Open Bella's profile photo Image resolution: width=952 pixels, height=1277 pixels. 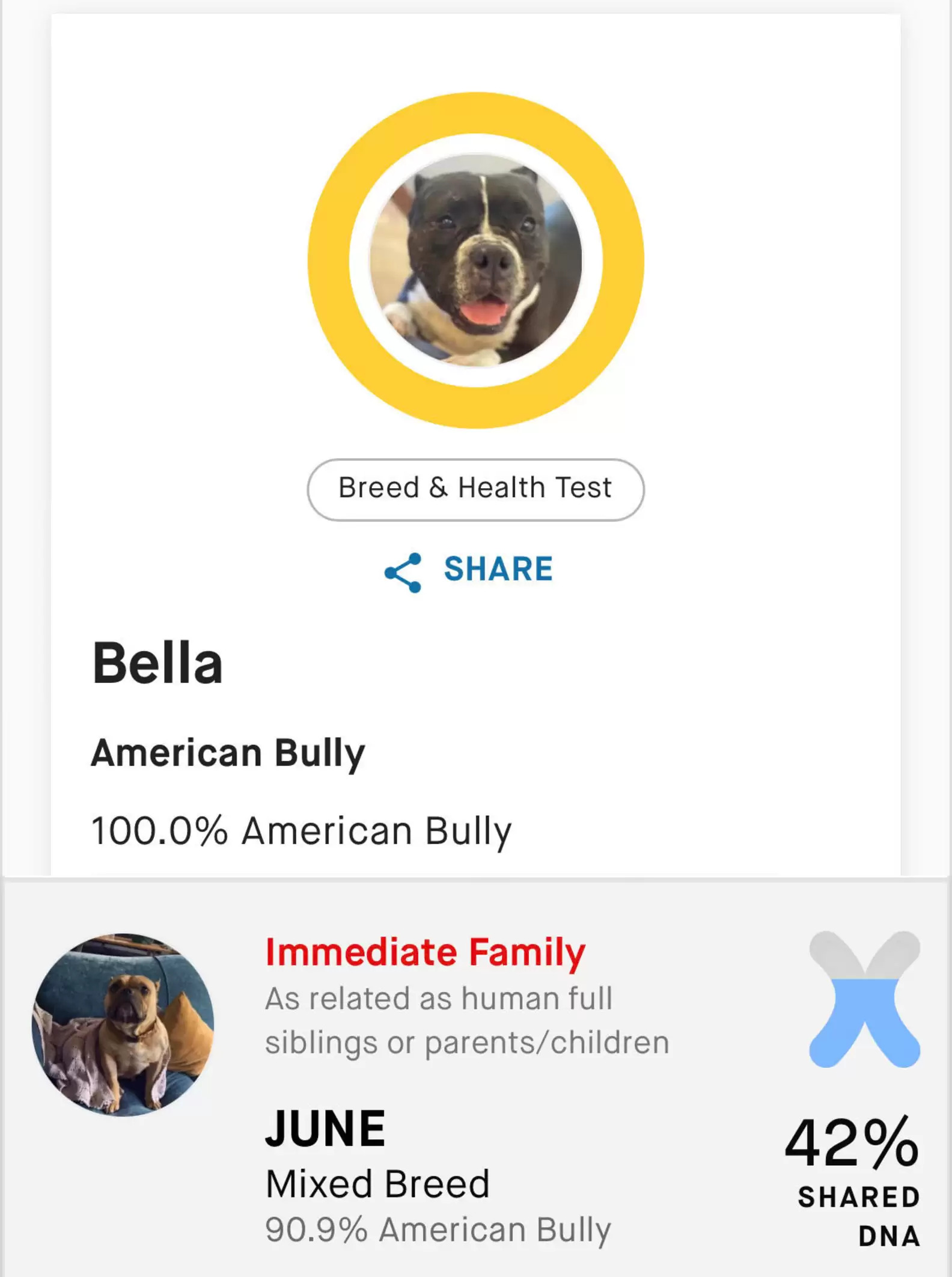(475, 260)
